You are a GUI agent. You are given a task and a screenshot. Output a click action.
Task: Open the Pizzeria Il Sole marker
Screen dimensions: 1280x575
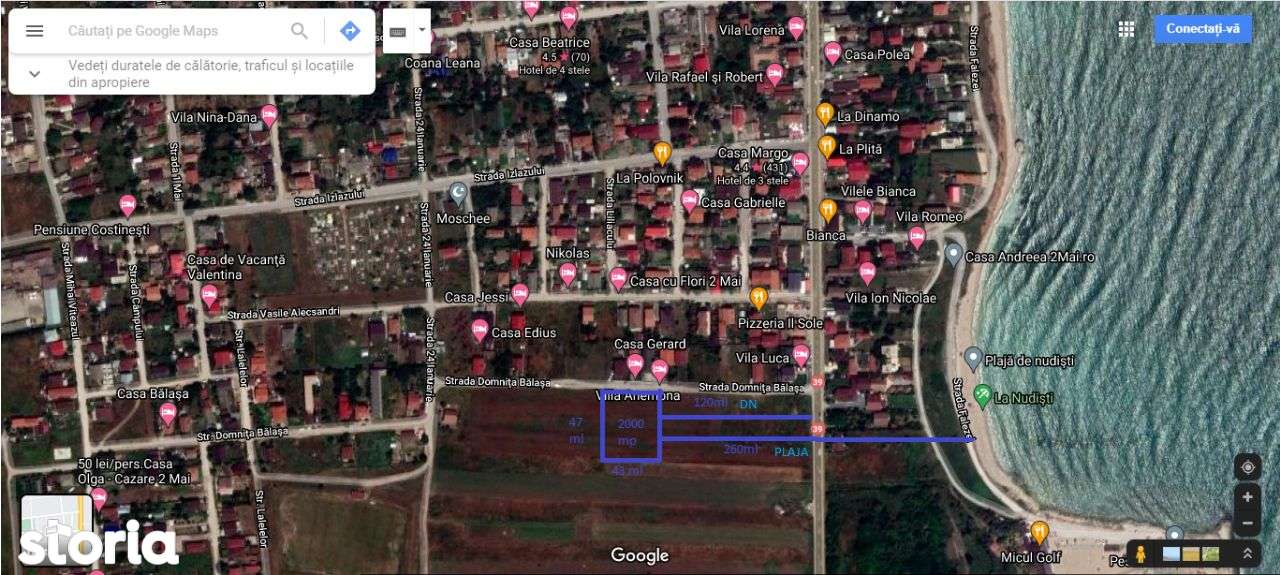tap(758, 298)
